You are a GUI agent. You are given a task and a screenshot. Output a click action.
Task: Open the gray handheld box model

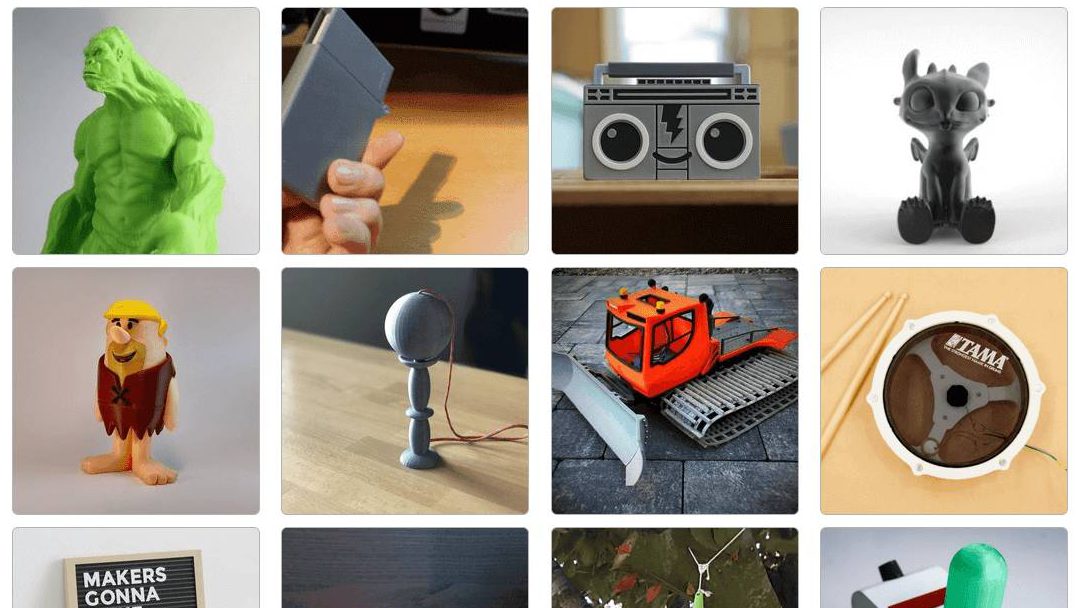tap(404, 131)
